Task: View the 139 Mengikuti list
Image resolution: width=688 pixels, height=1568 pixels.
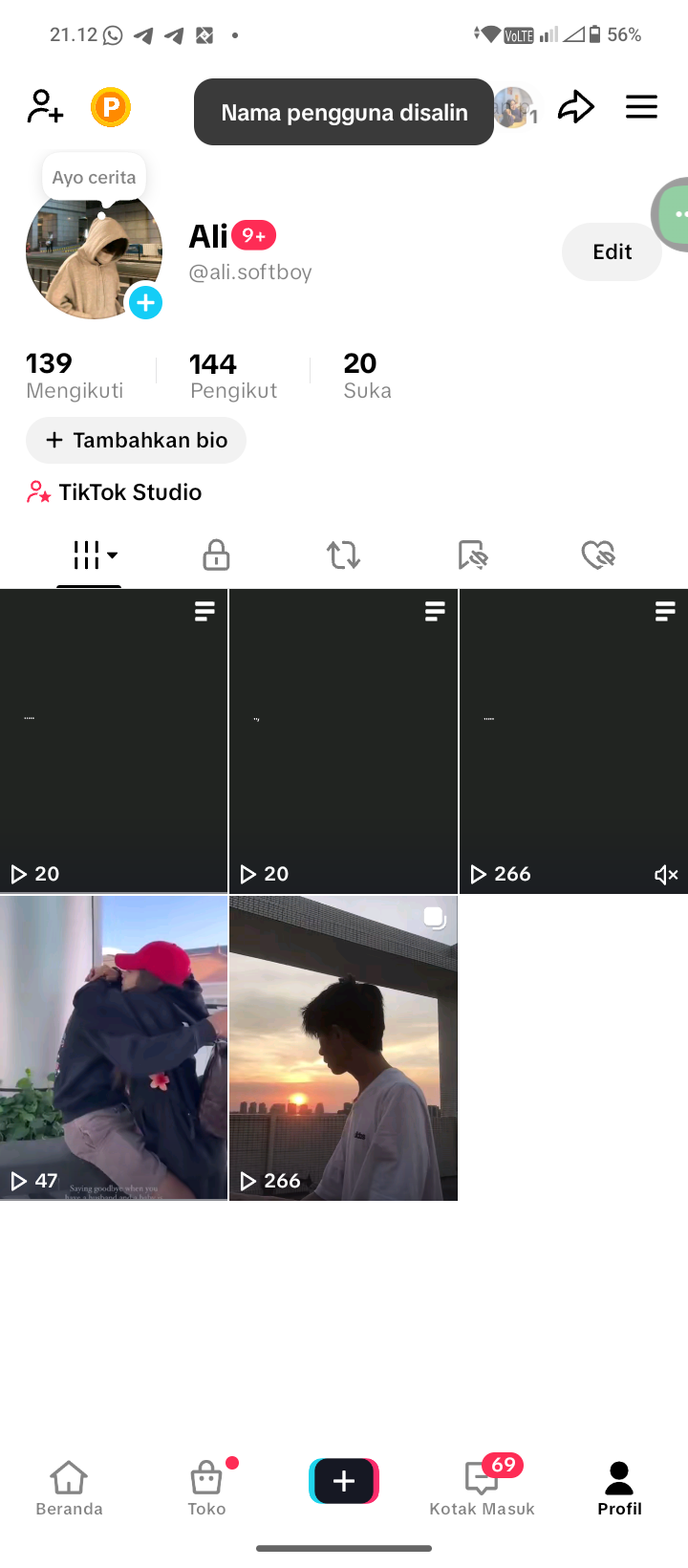Action: [75, 376]
